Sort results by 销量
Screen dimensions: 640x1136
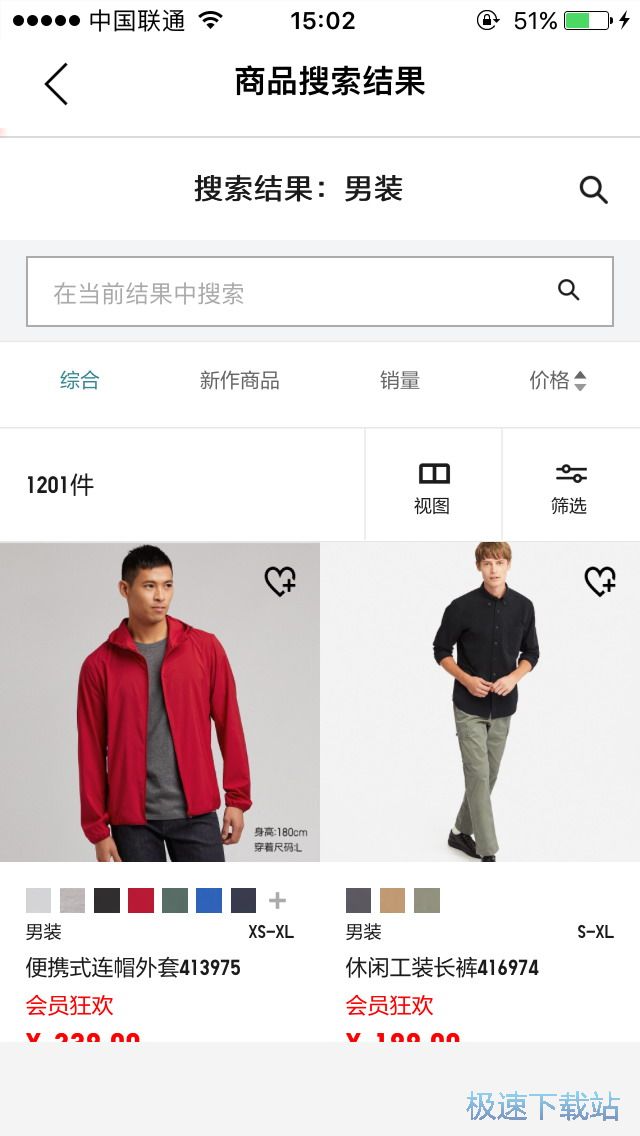click(x=399, y=380)
